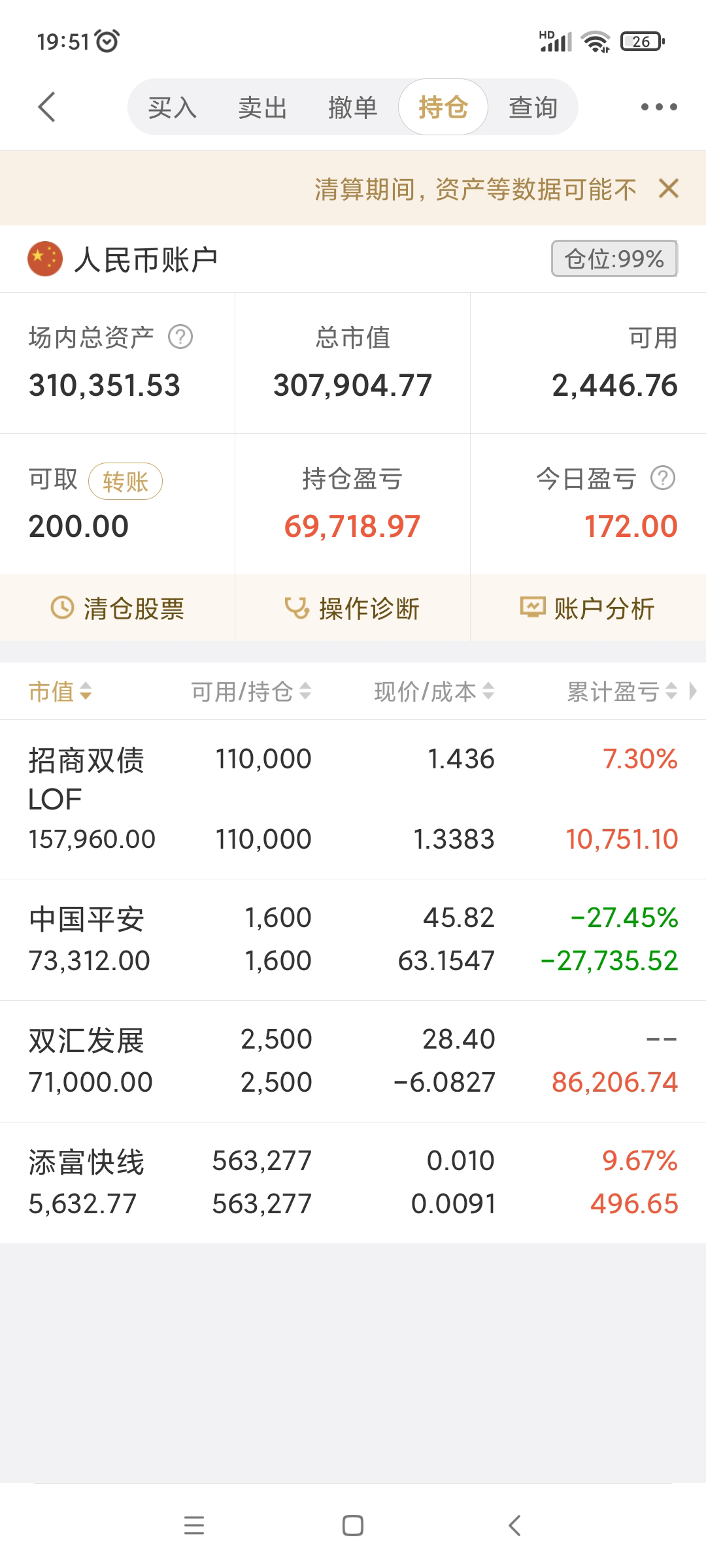Open the three-dot overflow menu
The width and height of the screenshot is (706, 1568).
(x=658, y=107)
